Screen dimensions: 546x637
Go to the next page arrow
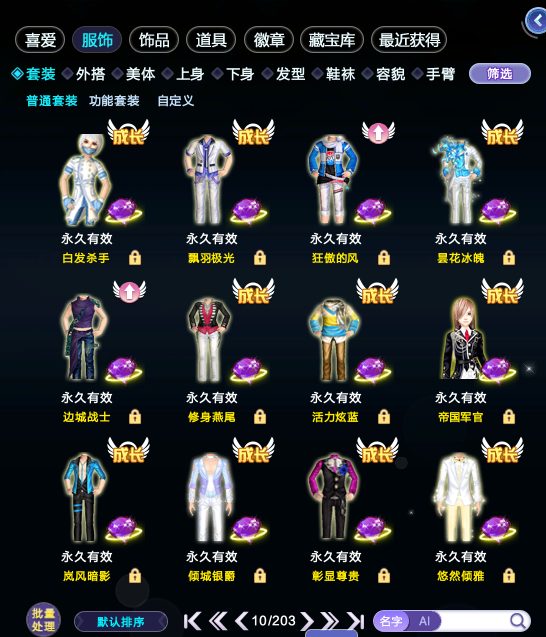click(307, 621)
